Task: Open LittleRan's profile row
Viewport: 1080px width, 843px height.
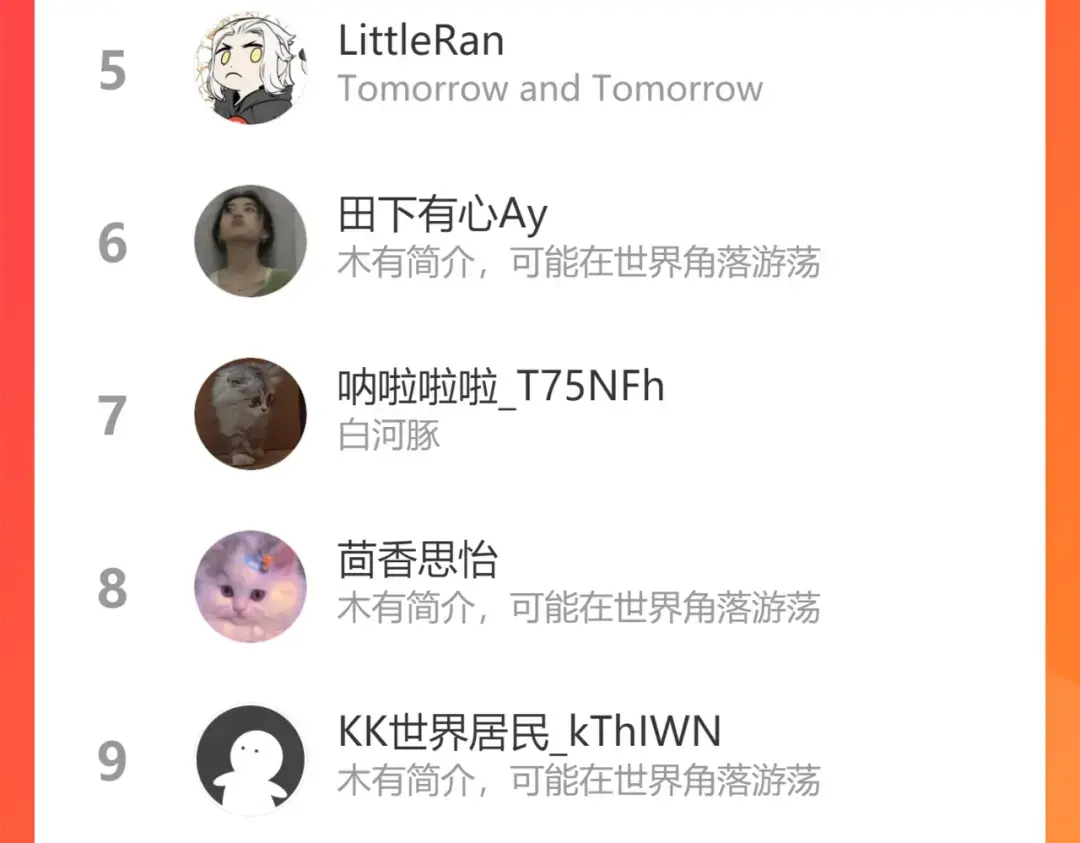Action: click(x=540, y=69)
